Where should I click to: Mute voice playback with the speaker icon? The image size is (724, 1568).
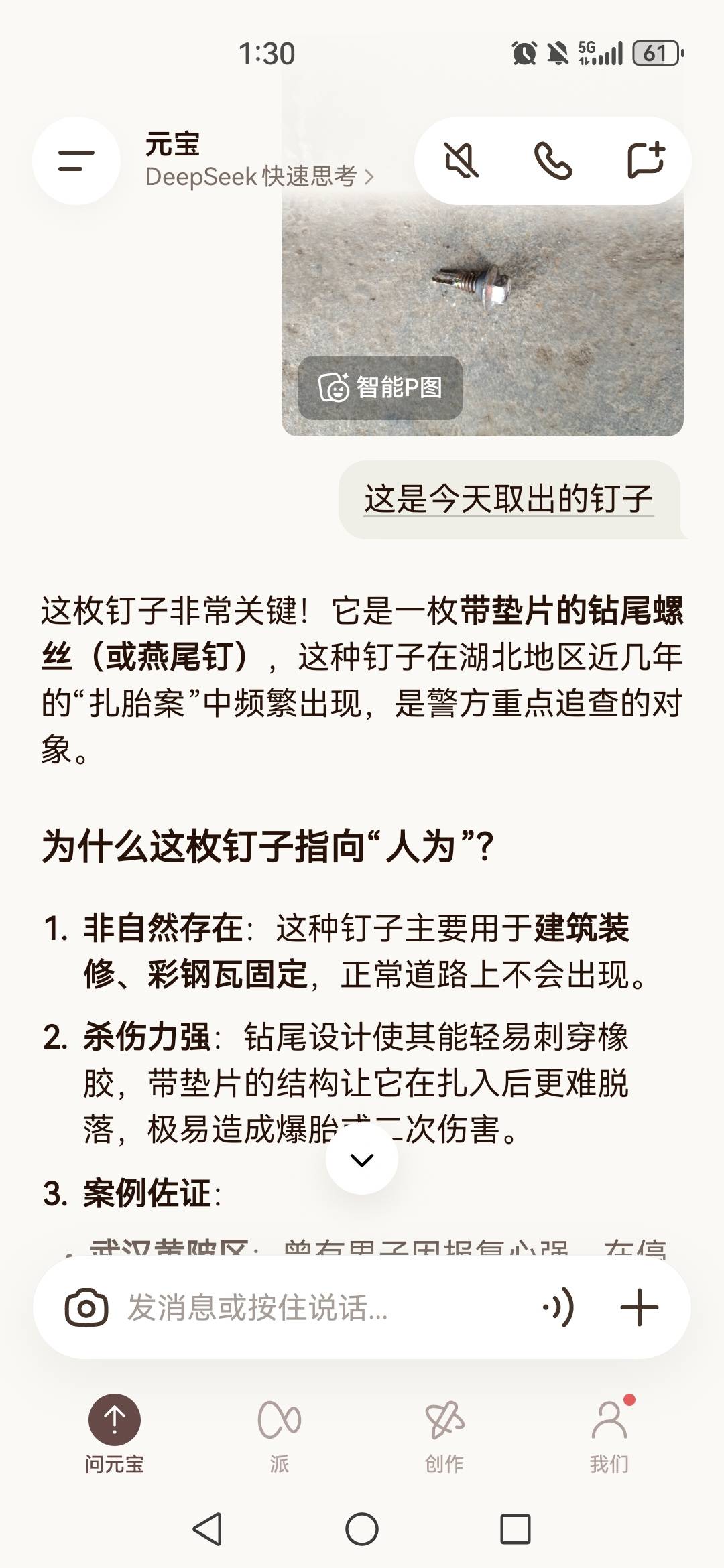pos(461,161)
